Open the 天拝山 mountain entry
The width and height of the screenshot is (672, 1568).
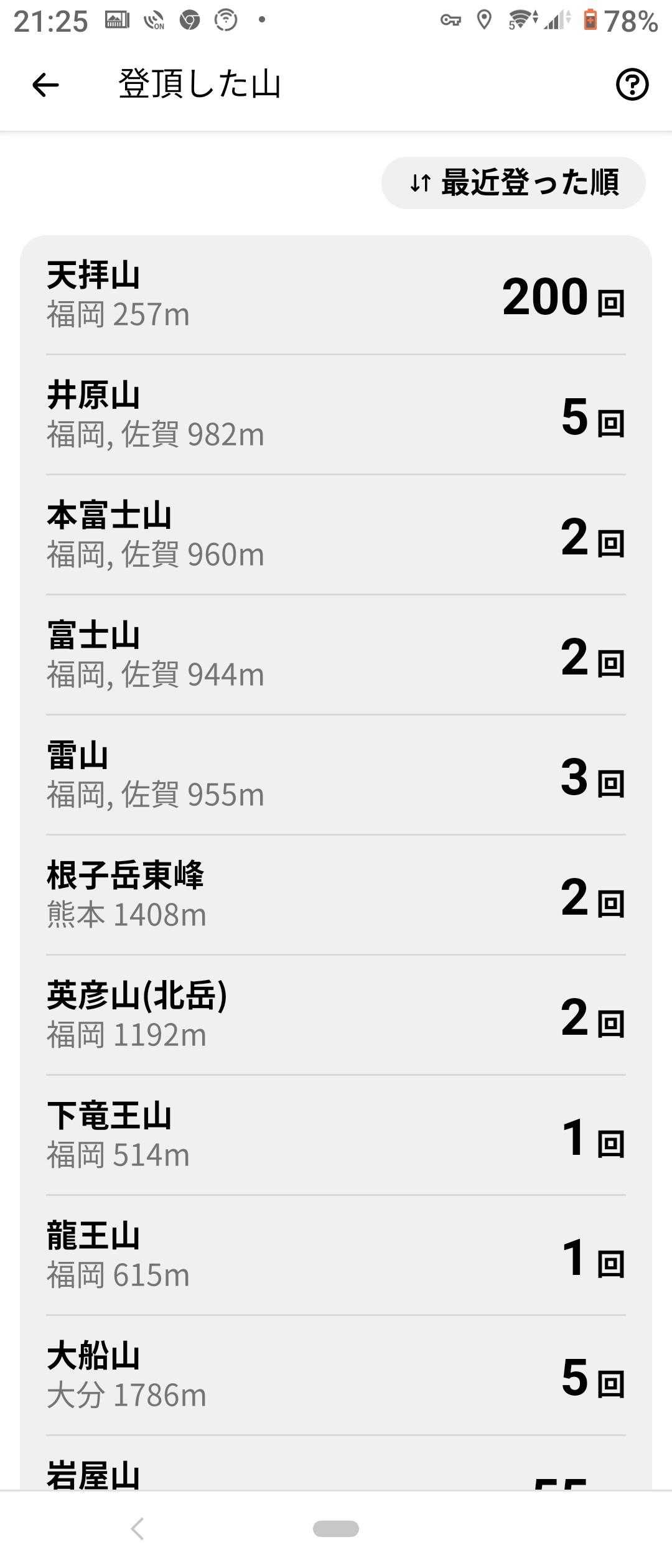pos(336,295)
